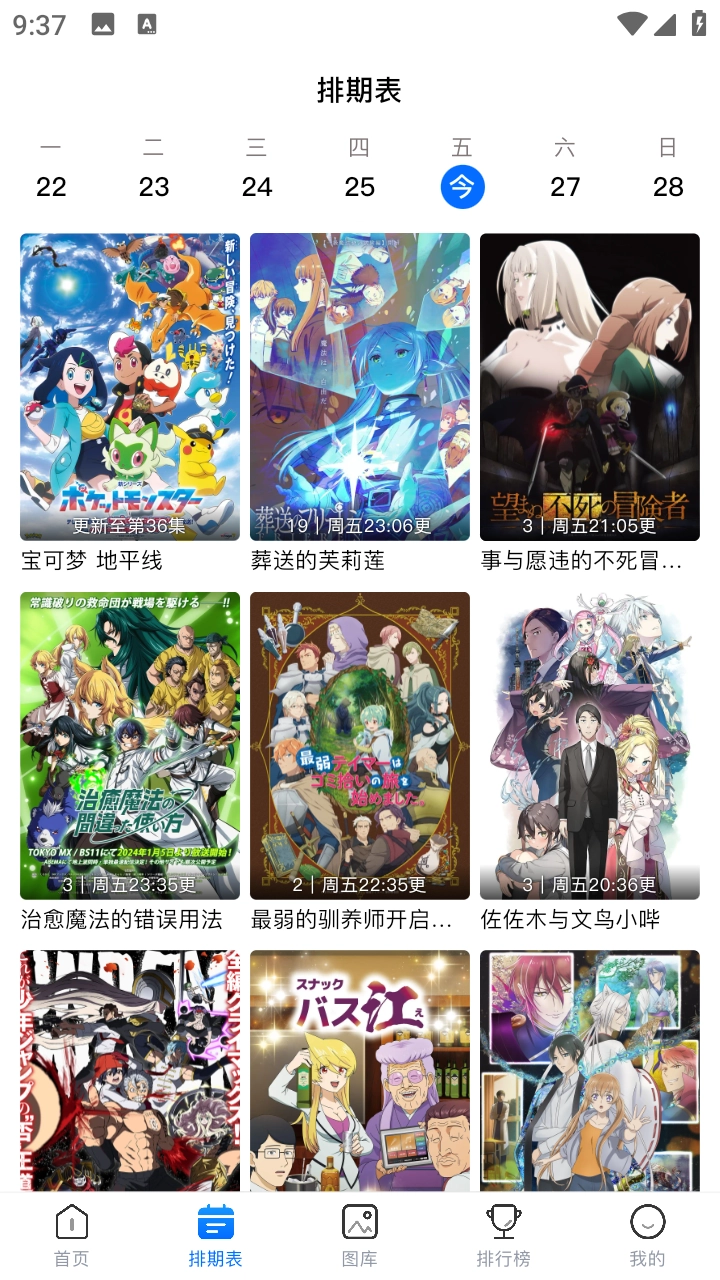Open the 图库 gallery icon
This screenshot has width=720, height=1280.
(359, 1222)
